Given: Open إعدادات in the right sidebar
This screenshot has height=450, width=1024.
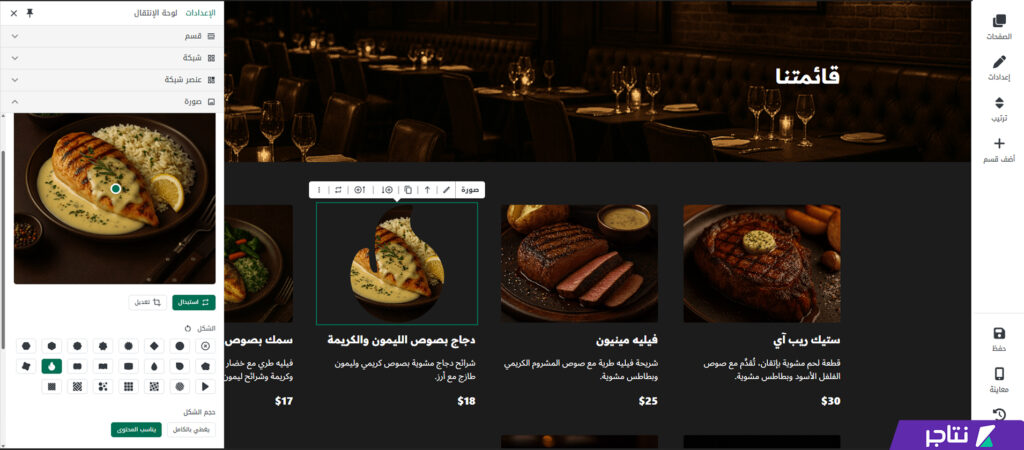Looking at the screenshot, I should point(998,68).
